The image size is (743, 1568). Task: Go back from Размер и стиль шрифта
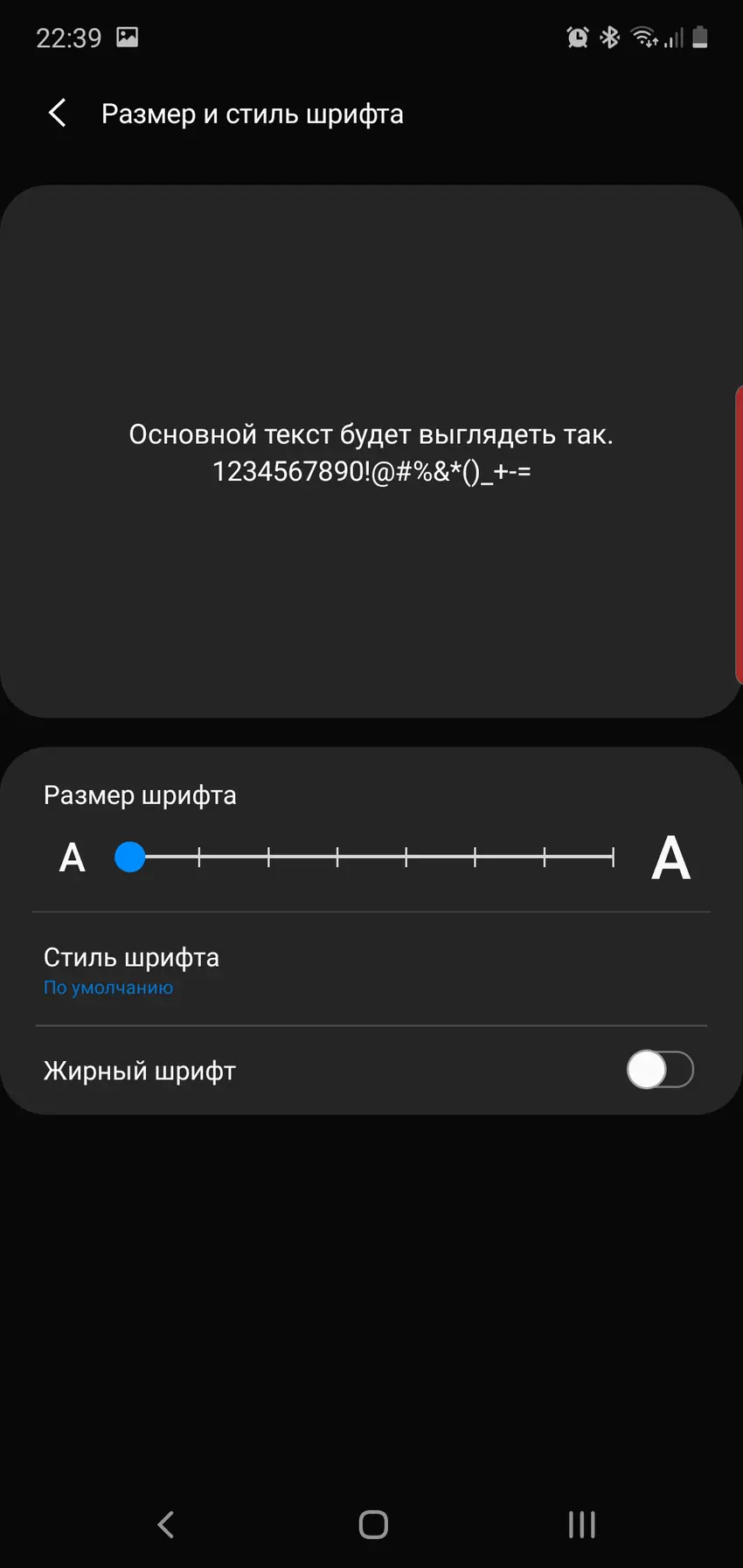coord(58,113)
